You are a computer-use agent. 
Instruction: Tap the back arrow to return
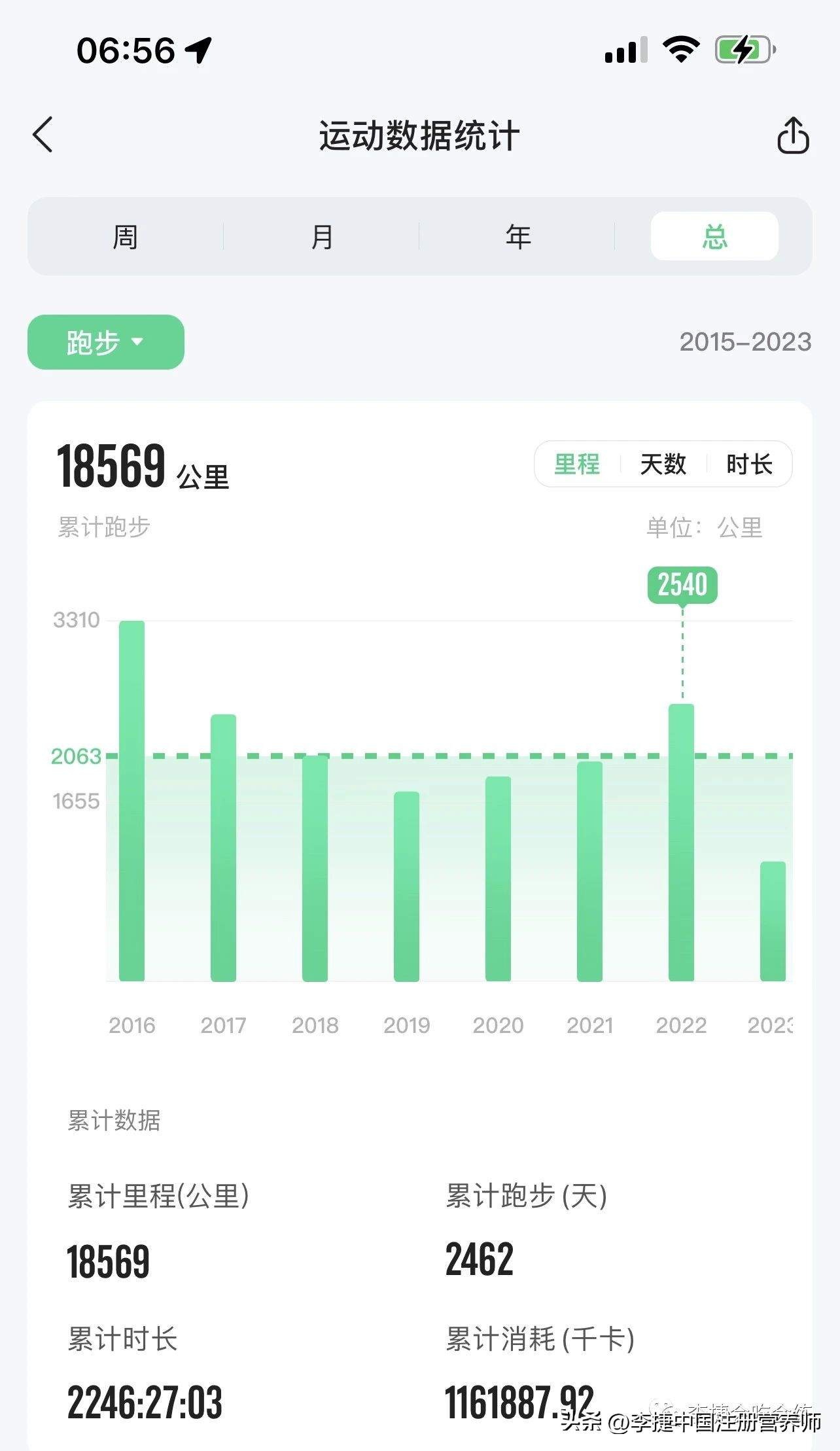(43, 135)
